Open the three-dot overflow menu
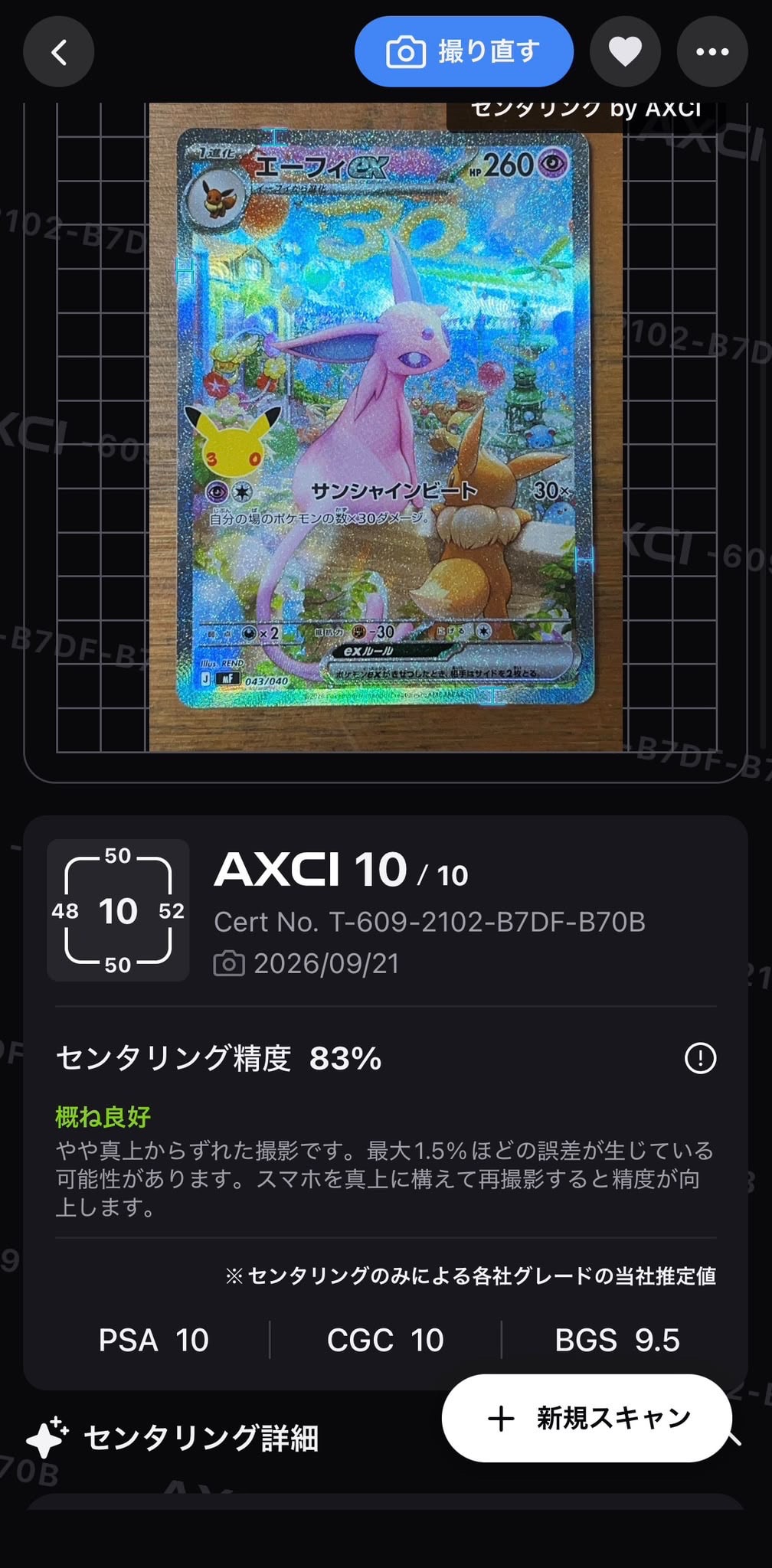Image resolution: width=772 pixels, height=1568 pixels. click(x=712, y=52)
